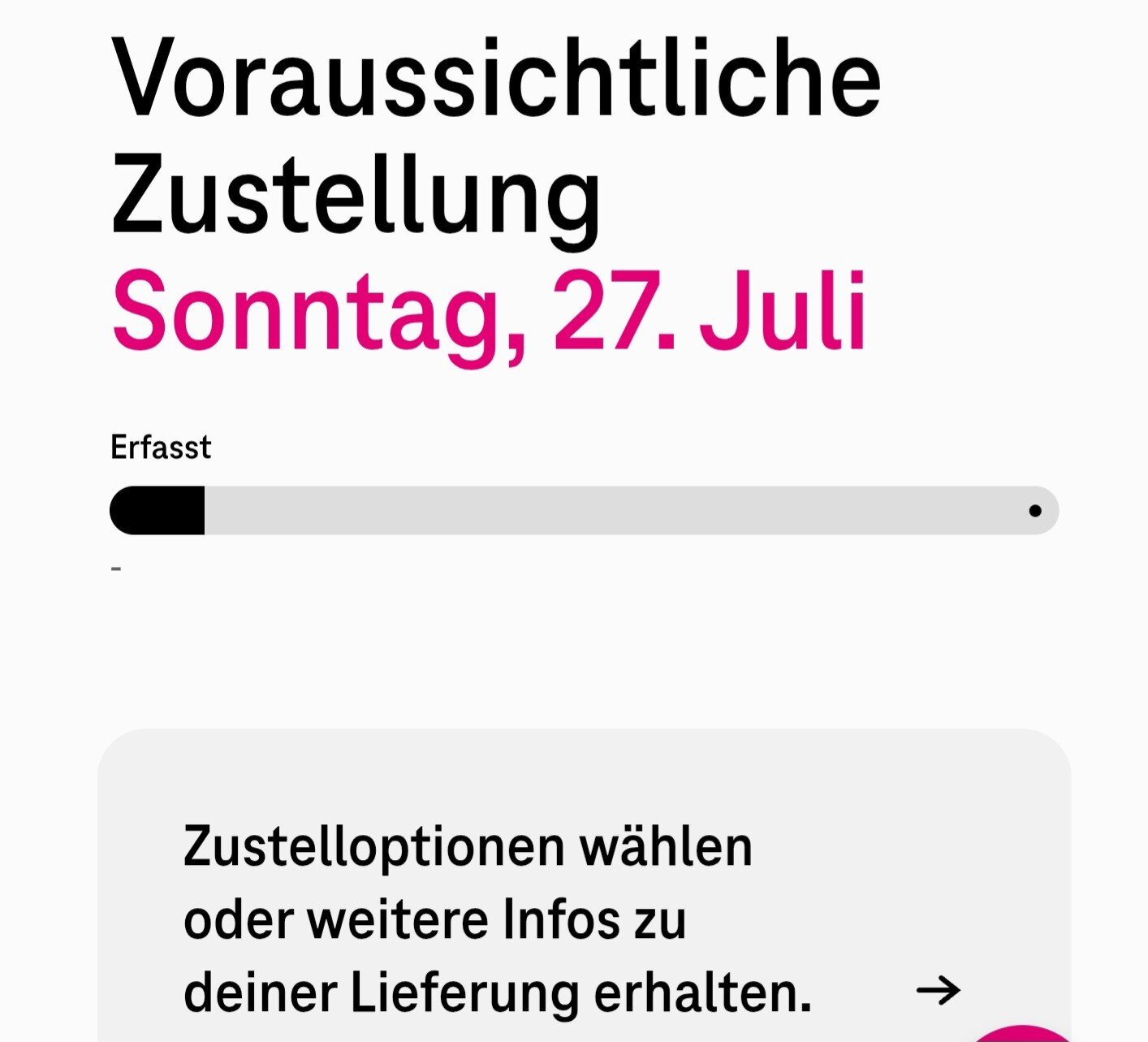
Task: Open the Zustelloptionen wählen delivery options card
Action: point(568,918)
